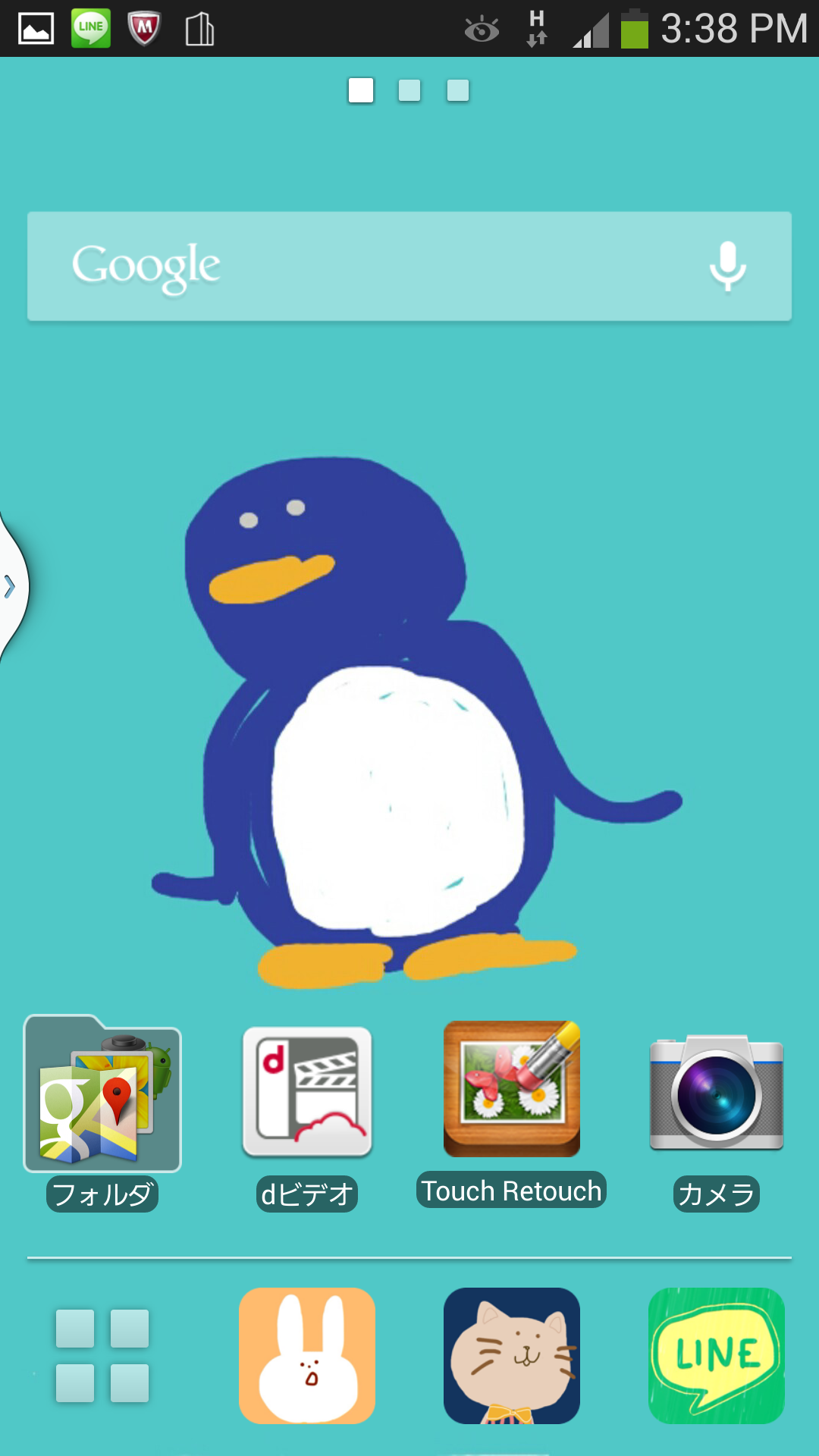Open the Touch Retouch app

coord(512,1089)
